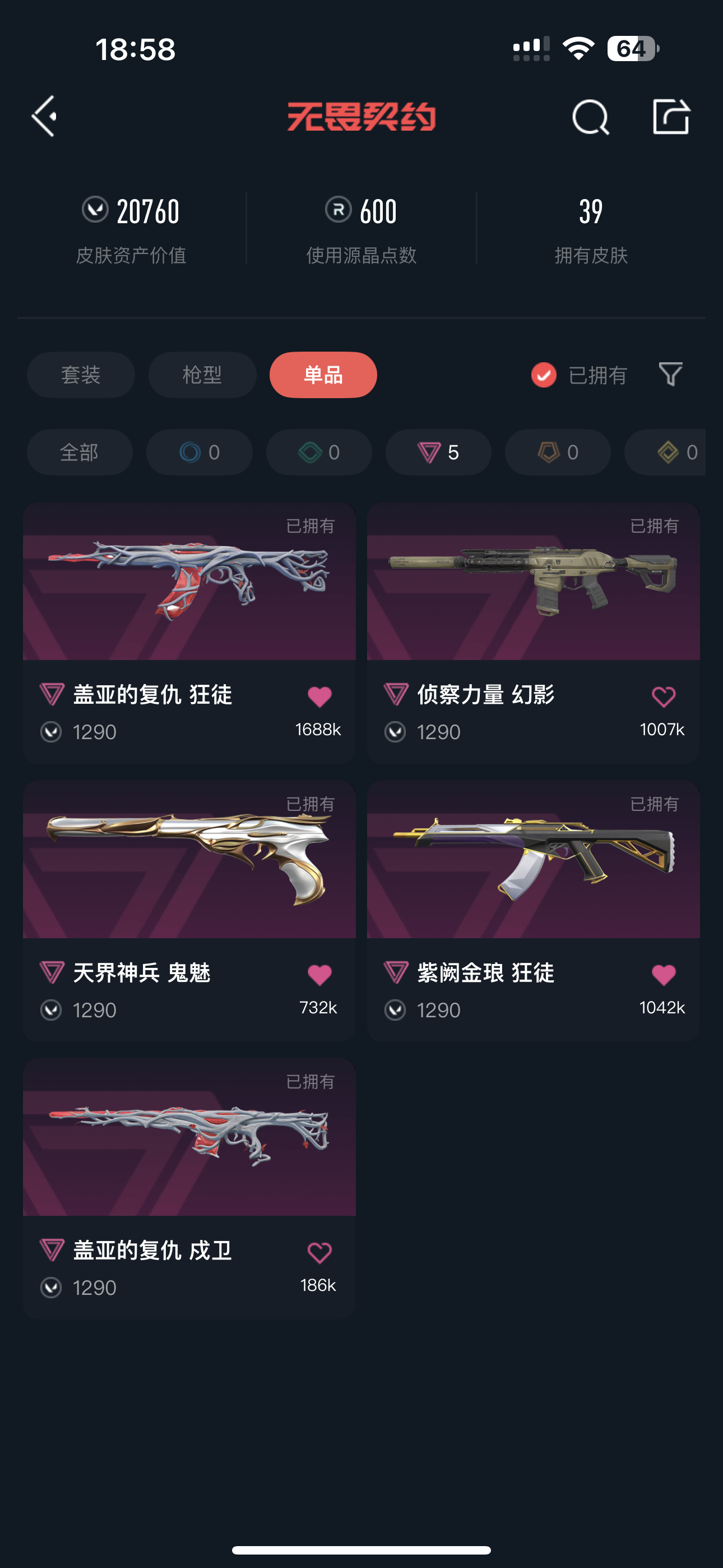Screen dimensions: 723x1568
Task: Select the 全部 tier chip
Action: point(80,452)
